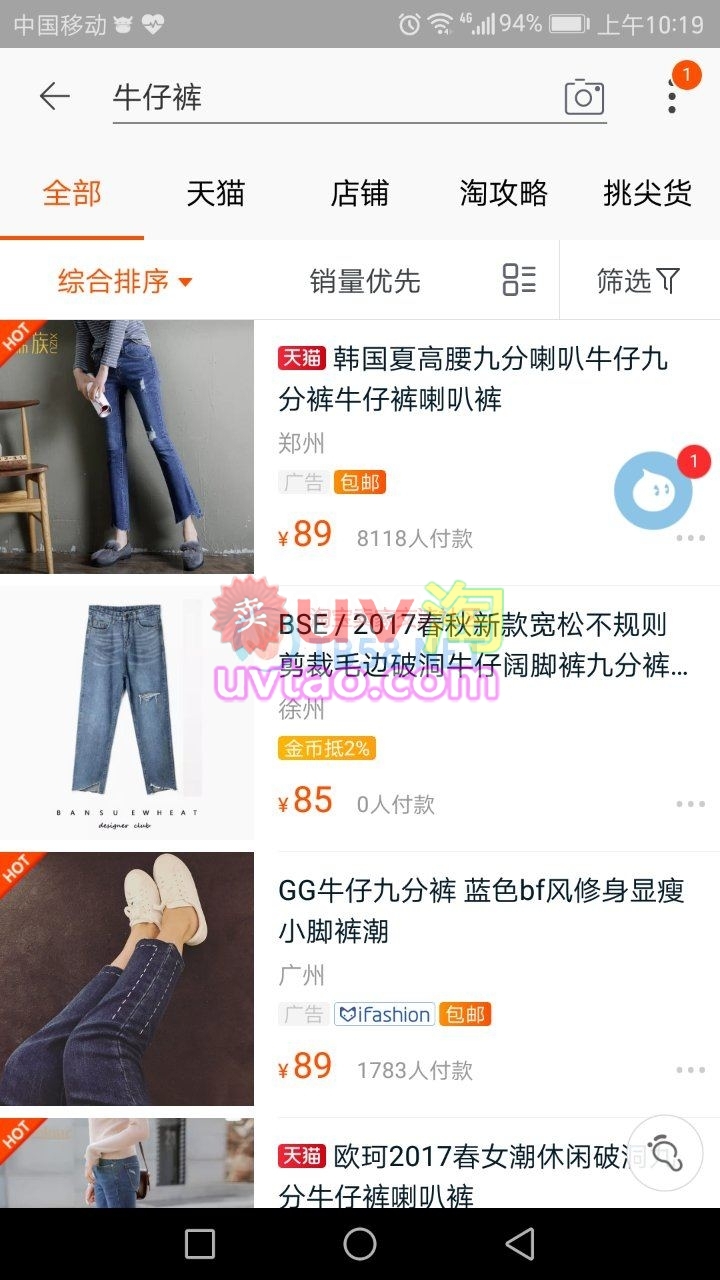Expand the 综合排序 sort dropdown
The width and height of the screenshot is (720, 1280).
pyautogui.click(x=125, y=281)
